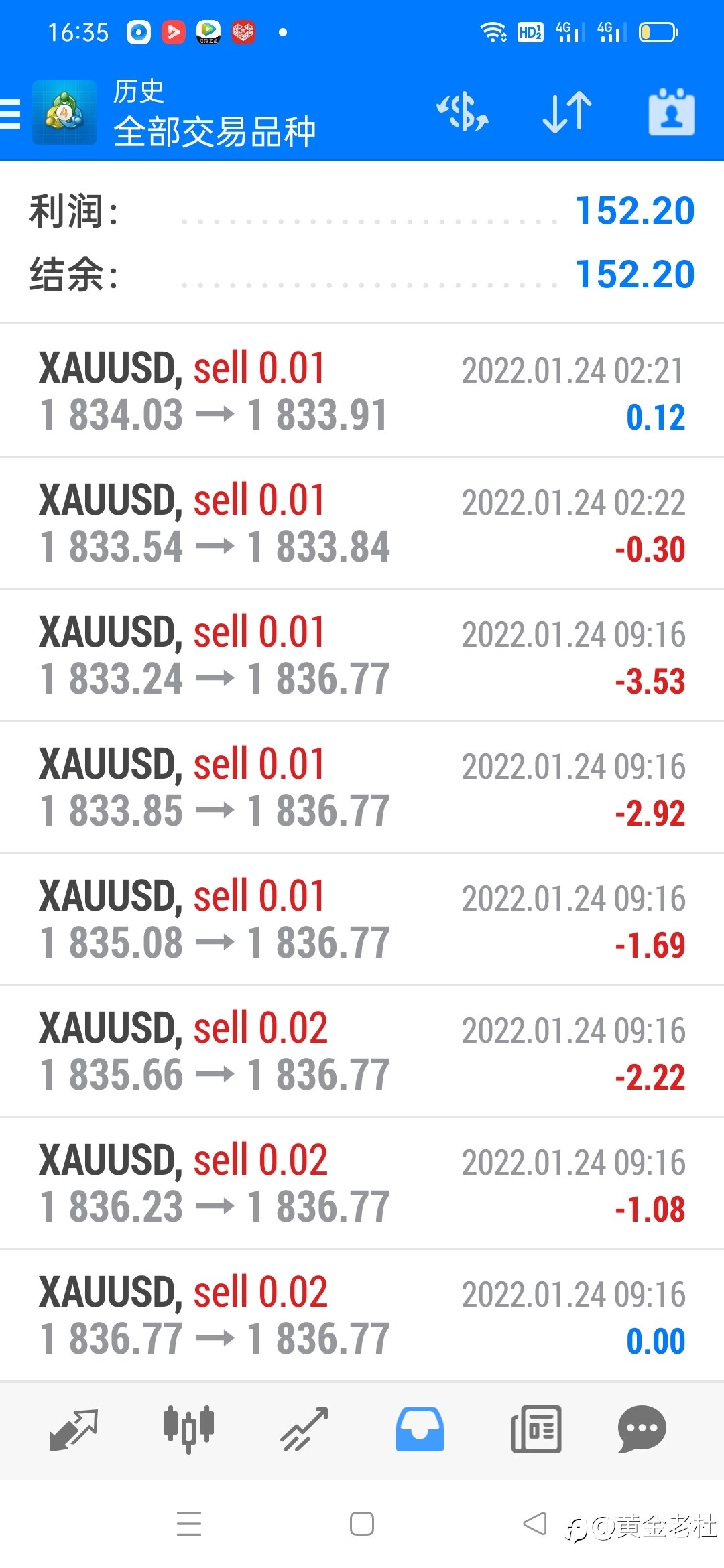The width and height of the screenshot is (724, 1568).
Task: Open the chat messages tab
Action: tap(642, 1429)
